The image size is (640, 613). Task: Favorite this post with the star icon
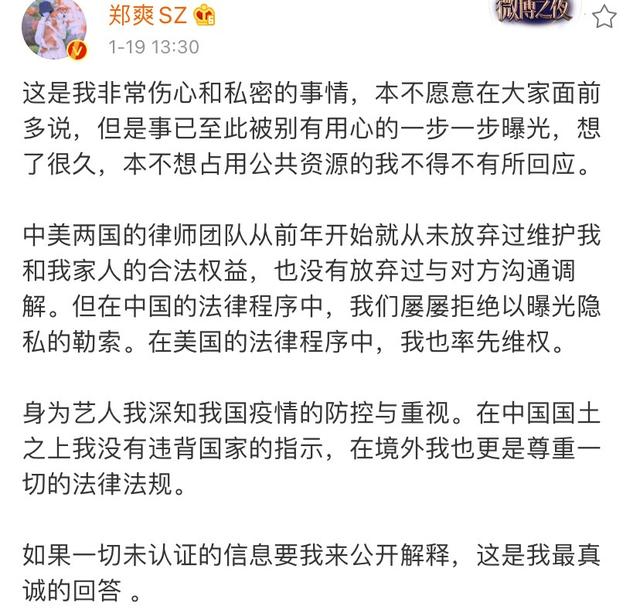click(604, 17)
